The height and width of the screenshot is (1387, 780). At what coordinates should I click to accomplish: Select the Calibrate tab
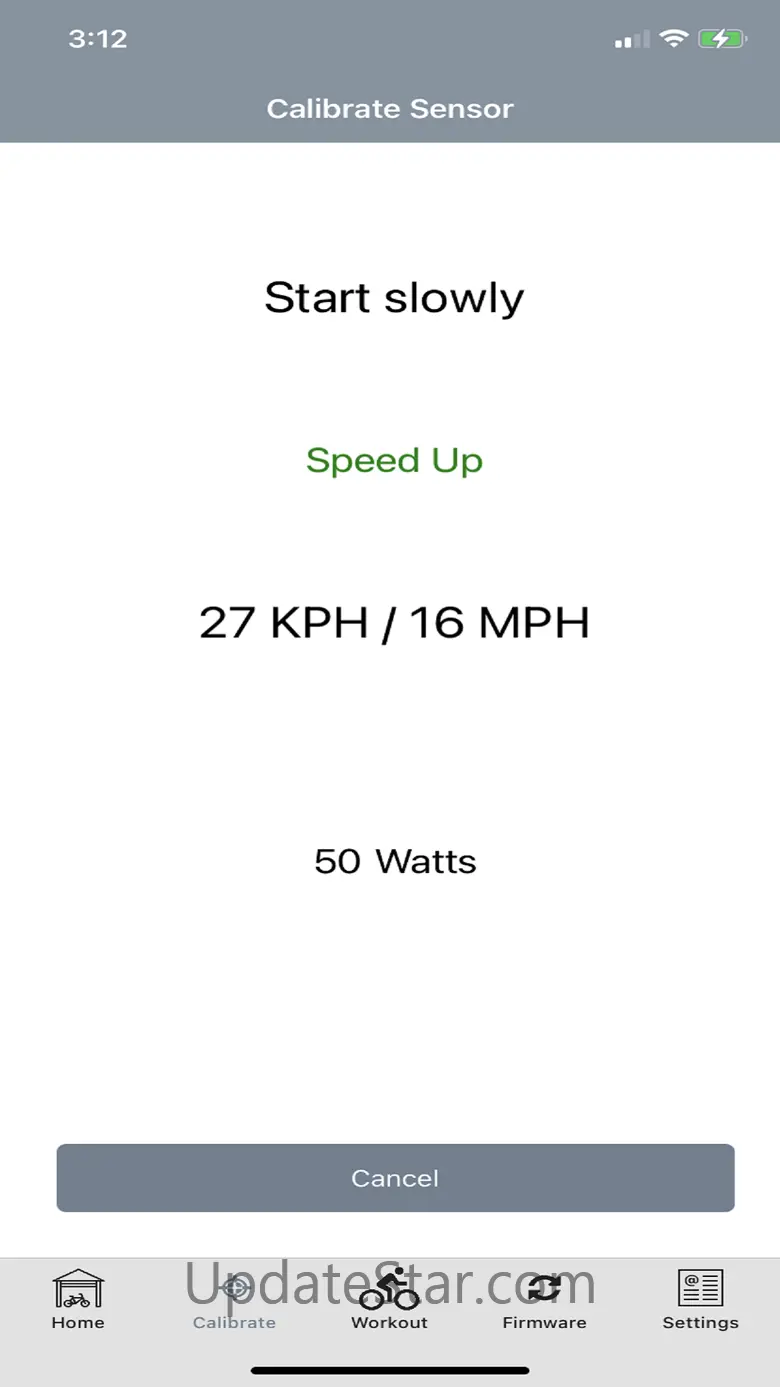[x=234, y=1300]
